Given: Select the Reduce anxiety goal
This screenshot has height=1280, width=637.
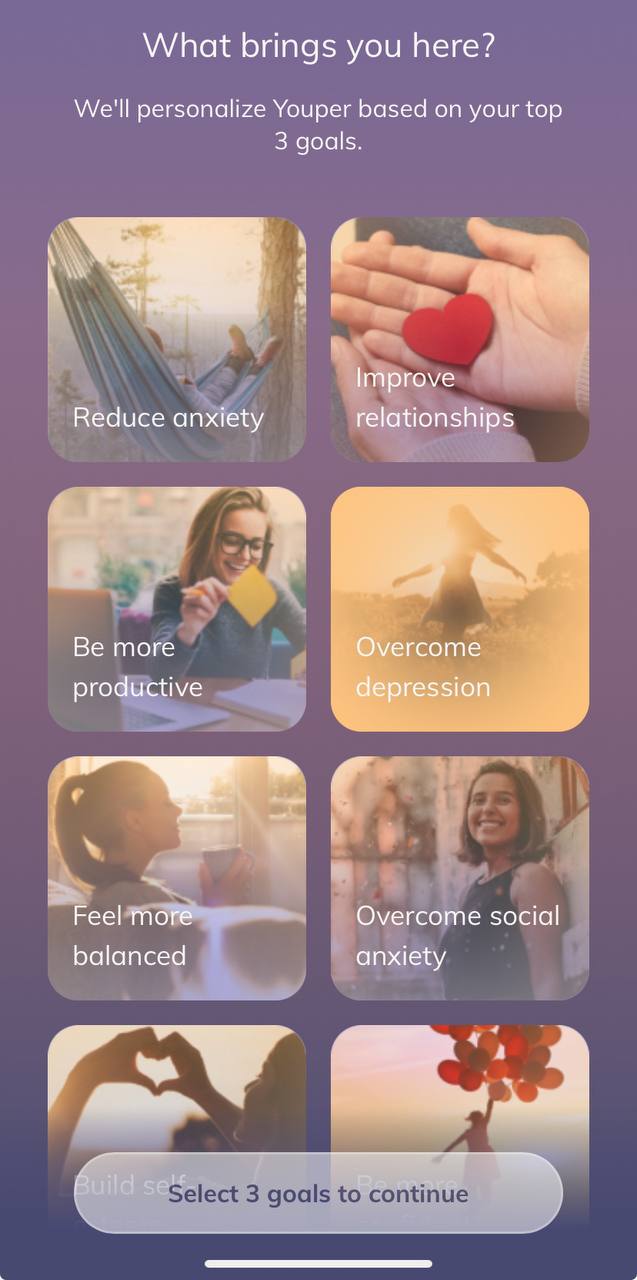Looking at the screenshot, I should [177, 340].
